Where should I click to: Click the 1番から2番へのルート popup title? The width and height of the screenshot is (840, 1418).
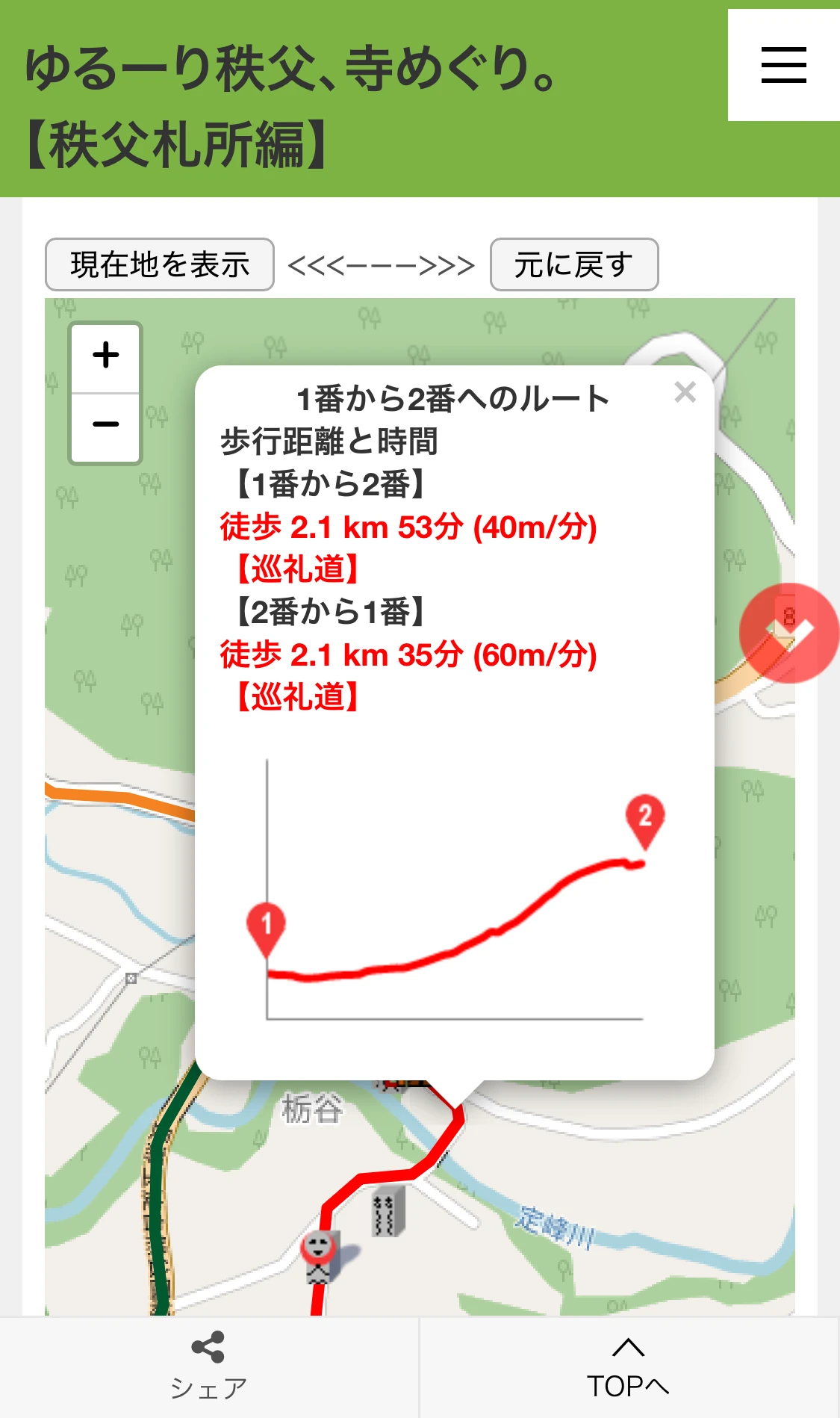pyautogui.click(x=452, y=398)
